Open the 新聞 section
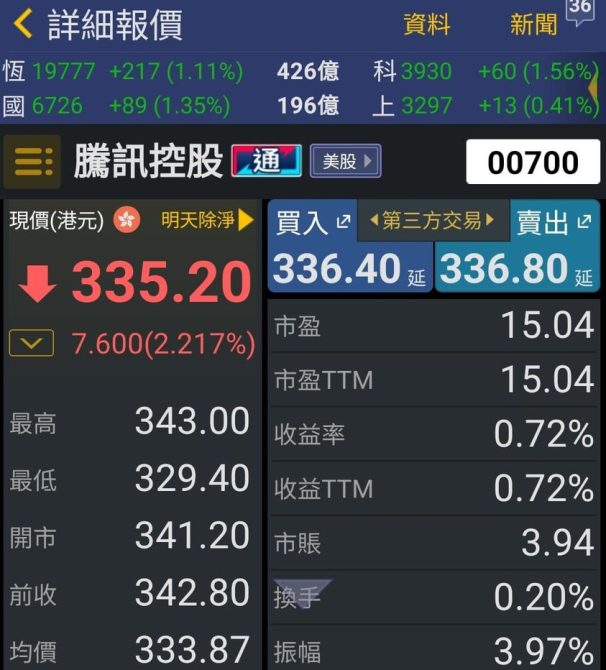Image resolution: width=606 pixels, height=670 pixels. tap(534, 25)
